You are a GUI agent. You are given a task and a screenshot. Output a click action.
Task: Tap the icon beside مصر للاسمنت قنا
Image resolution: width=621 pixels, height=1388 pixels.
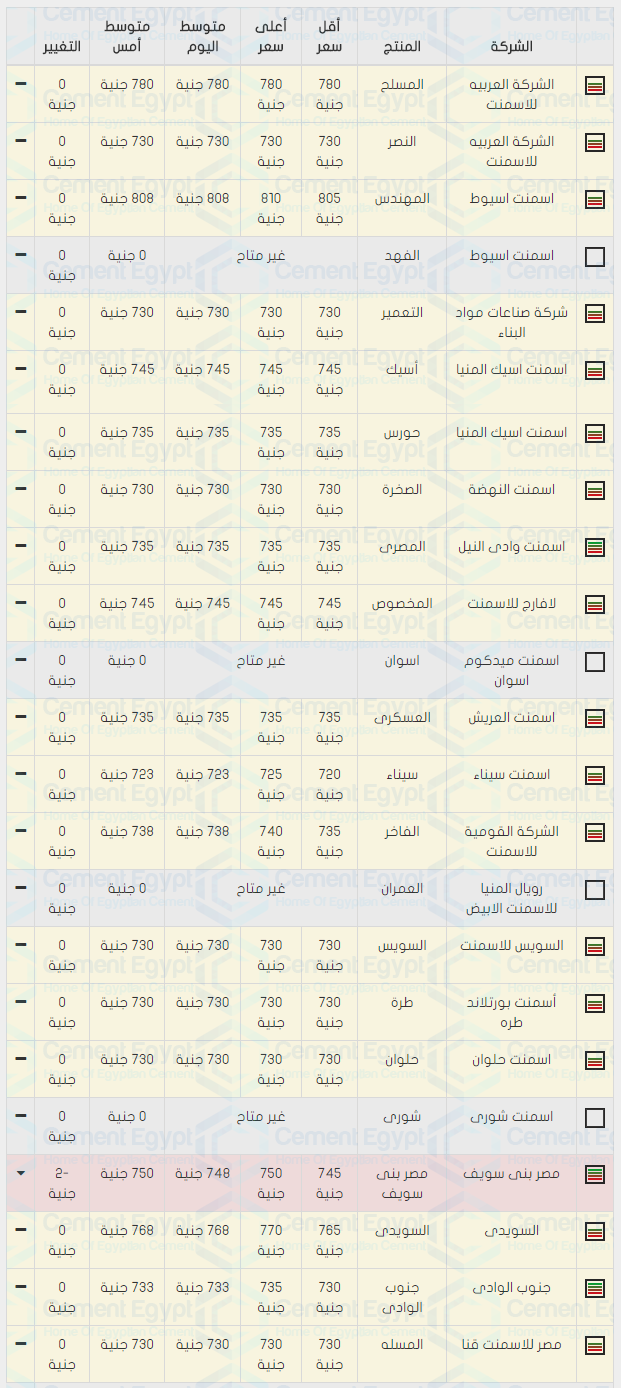pos(595,1346)
